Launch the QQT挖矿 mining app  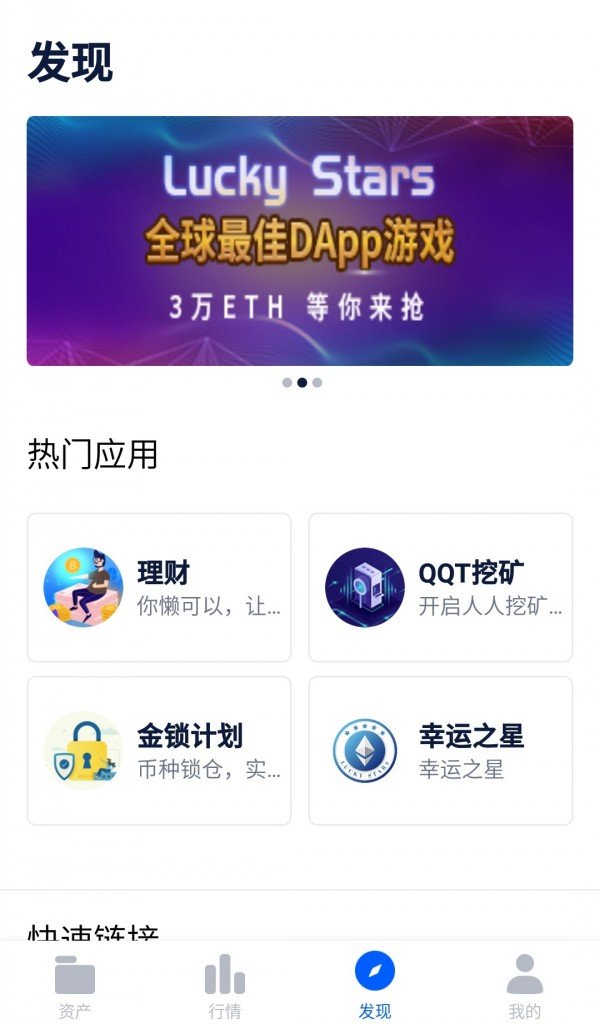coord(440,588)
